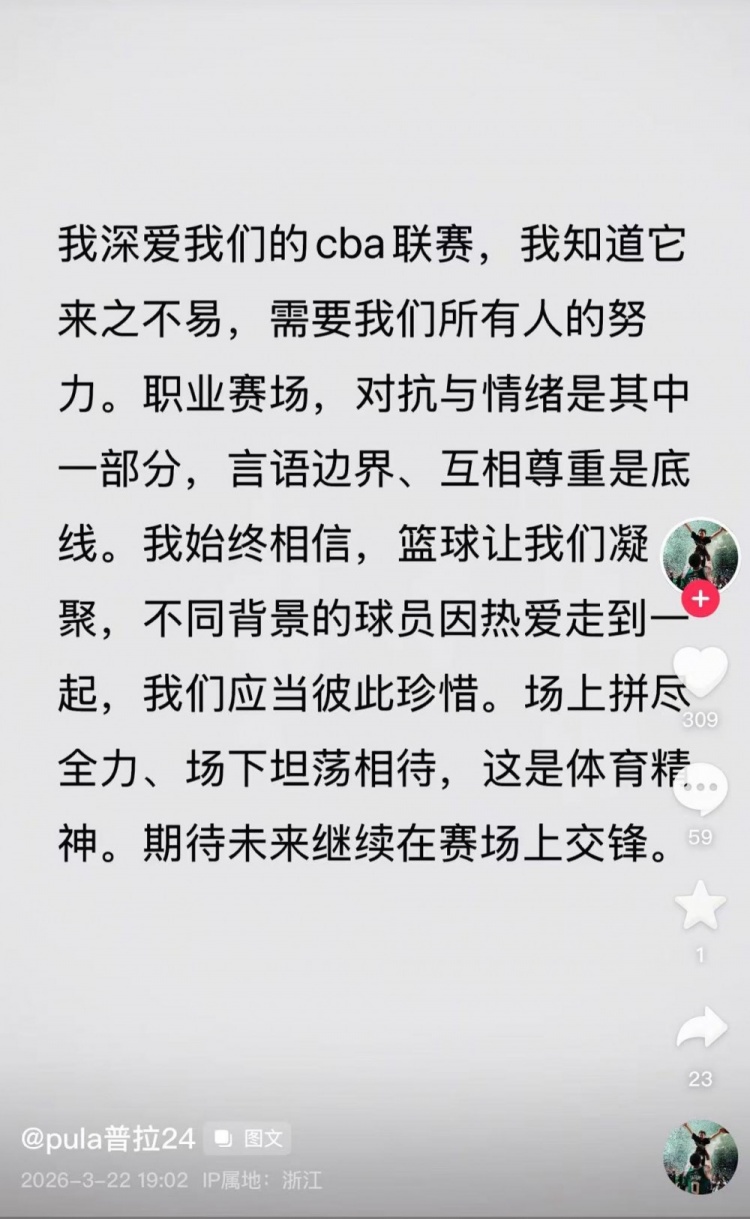This screenshot has width=750, height=1219.
Task: Share this post using the arrow icon
Action: click(700, 1028)
